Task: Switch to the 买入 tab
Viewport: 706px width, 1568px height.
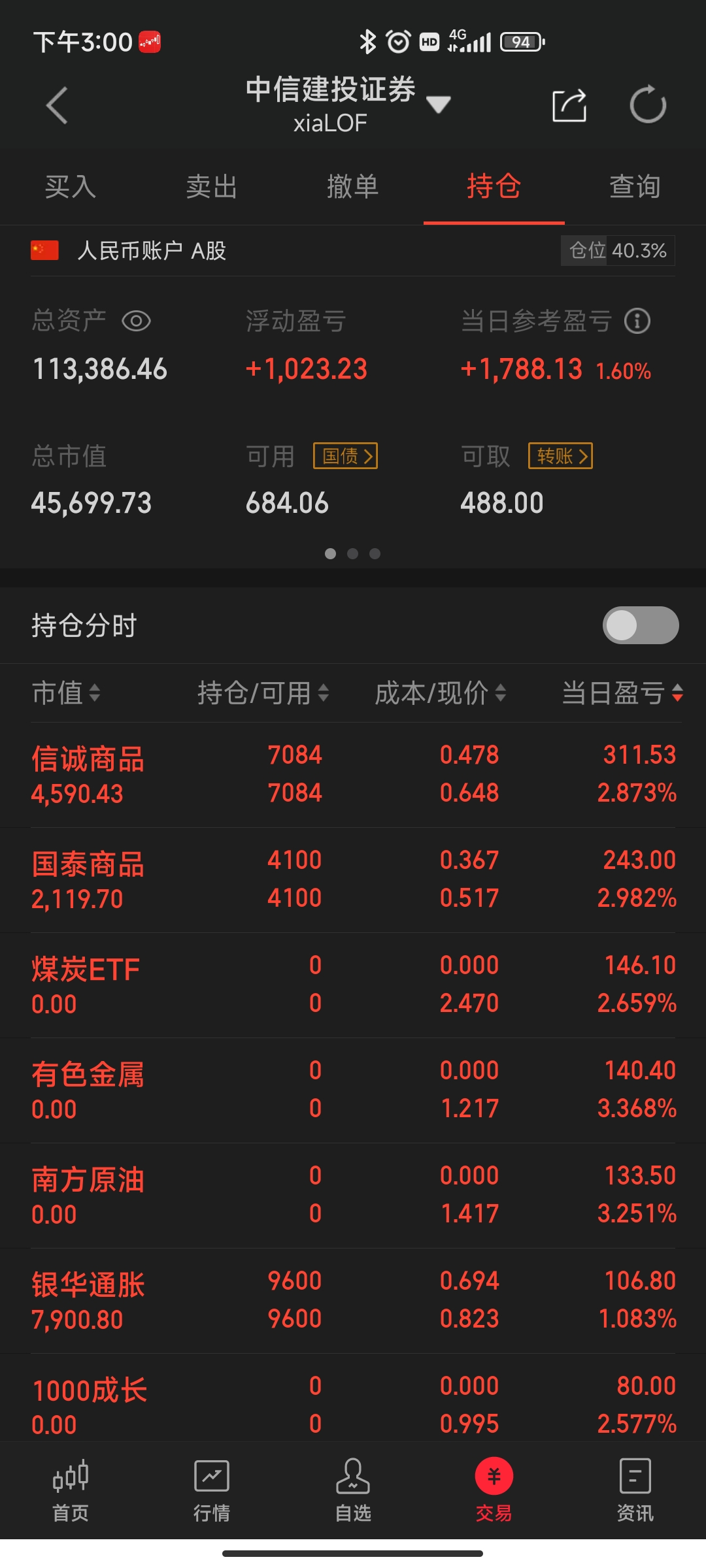Action: (x=71, y=187)
